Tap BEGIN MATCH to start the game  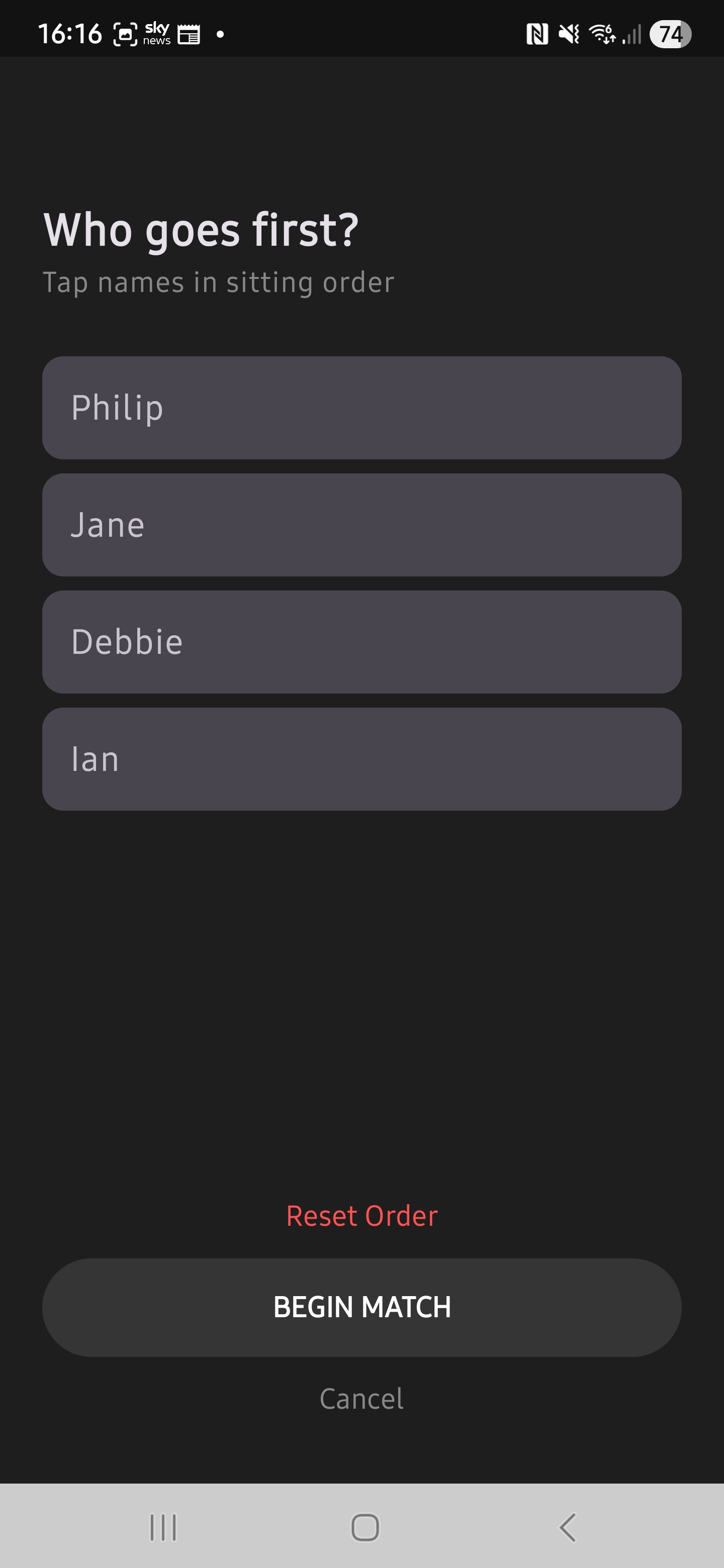pyautogui.click(x=361, y=1306)
